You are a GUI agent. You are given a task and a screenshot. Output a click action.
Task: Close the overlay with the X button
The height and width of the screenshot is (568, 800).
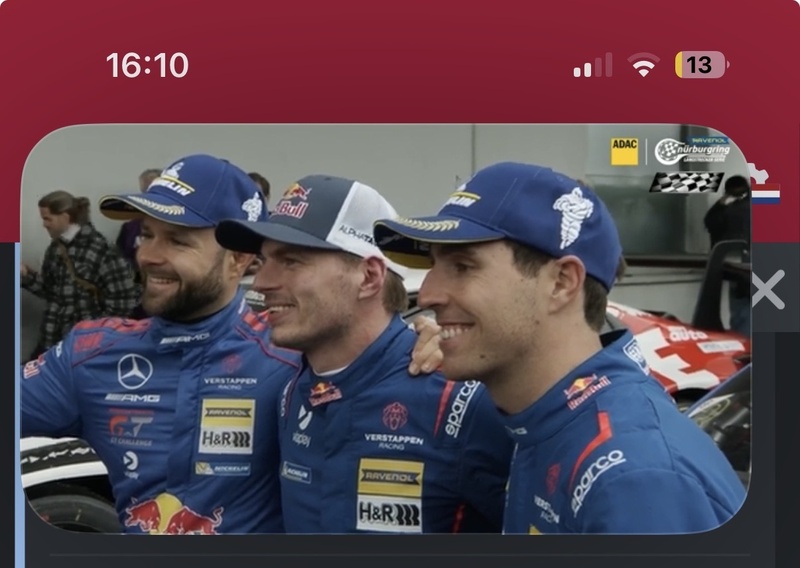(768, 289)
